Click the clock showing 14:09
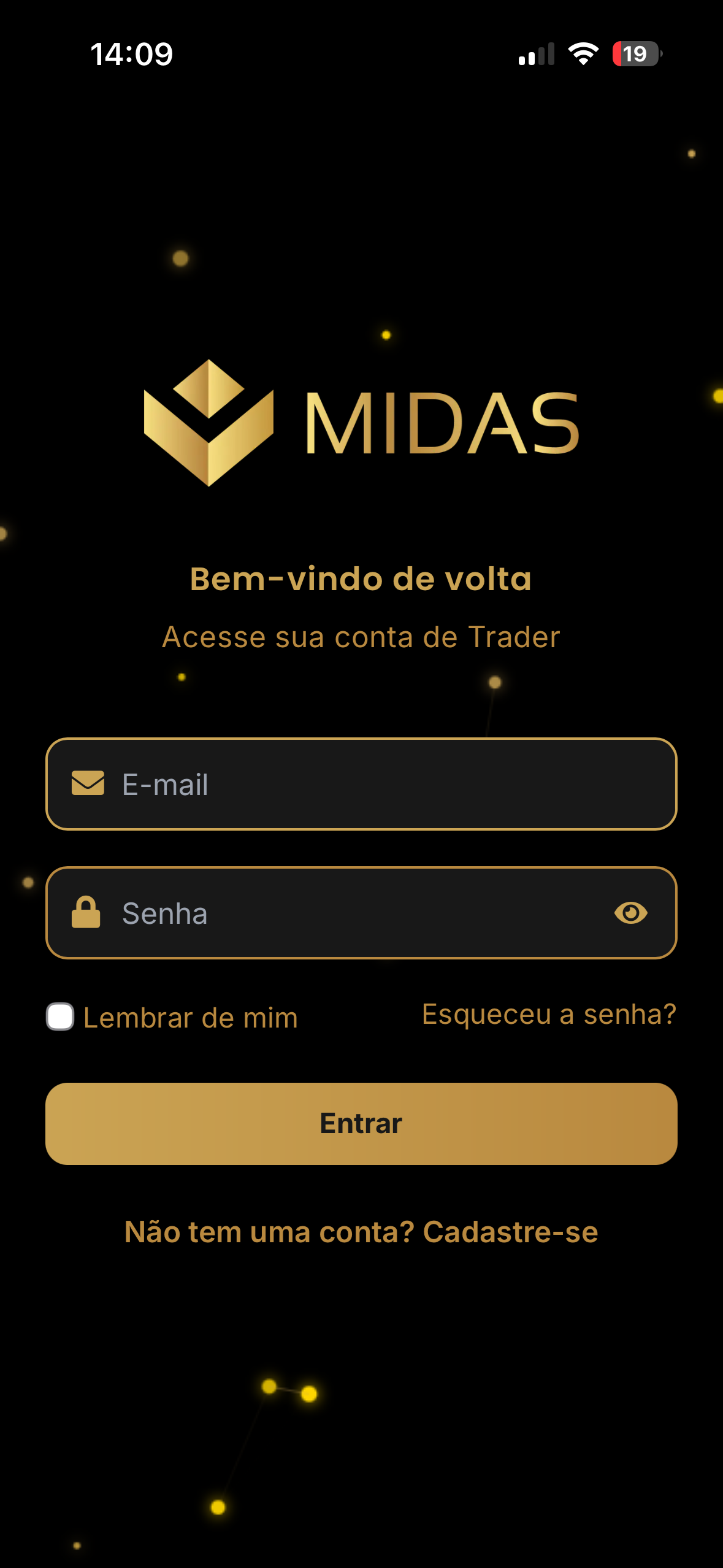The height and width of the screenshot is (1568, 723). pyautogui.click(x=131, y=55)
